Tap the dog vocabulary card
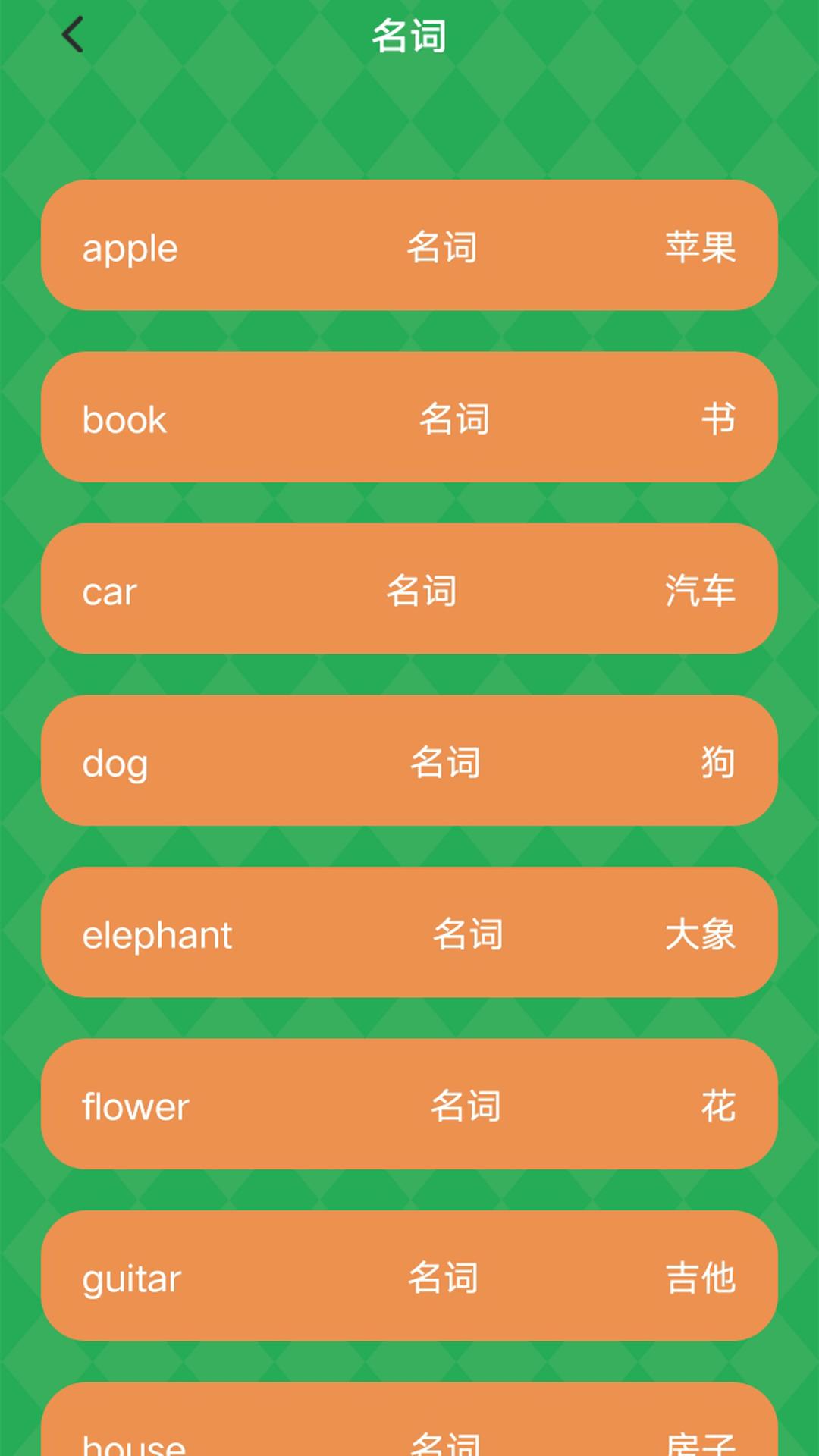Image resolution: width=819 pixels, height=1456 pixels. (x=409, y=761)
